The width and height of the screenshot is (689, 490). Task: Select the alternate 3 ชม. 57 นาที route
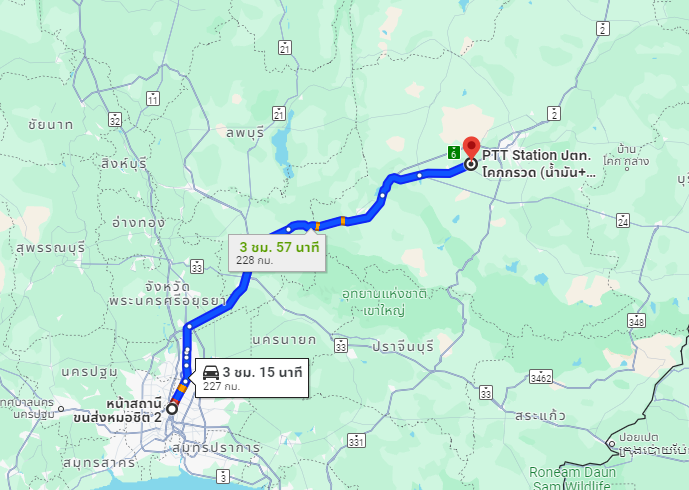click(x=277, y=252)
